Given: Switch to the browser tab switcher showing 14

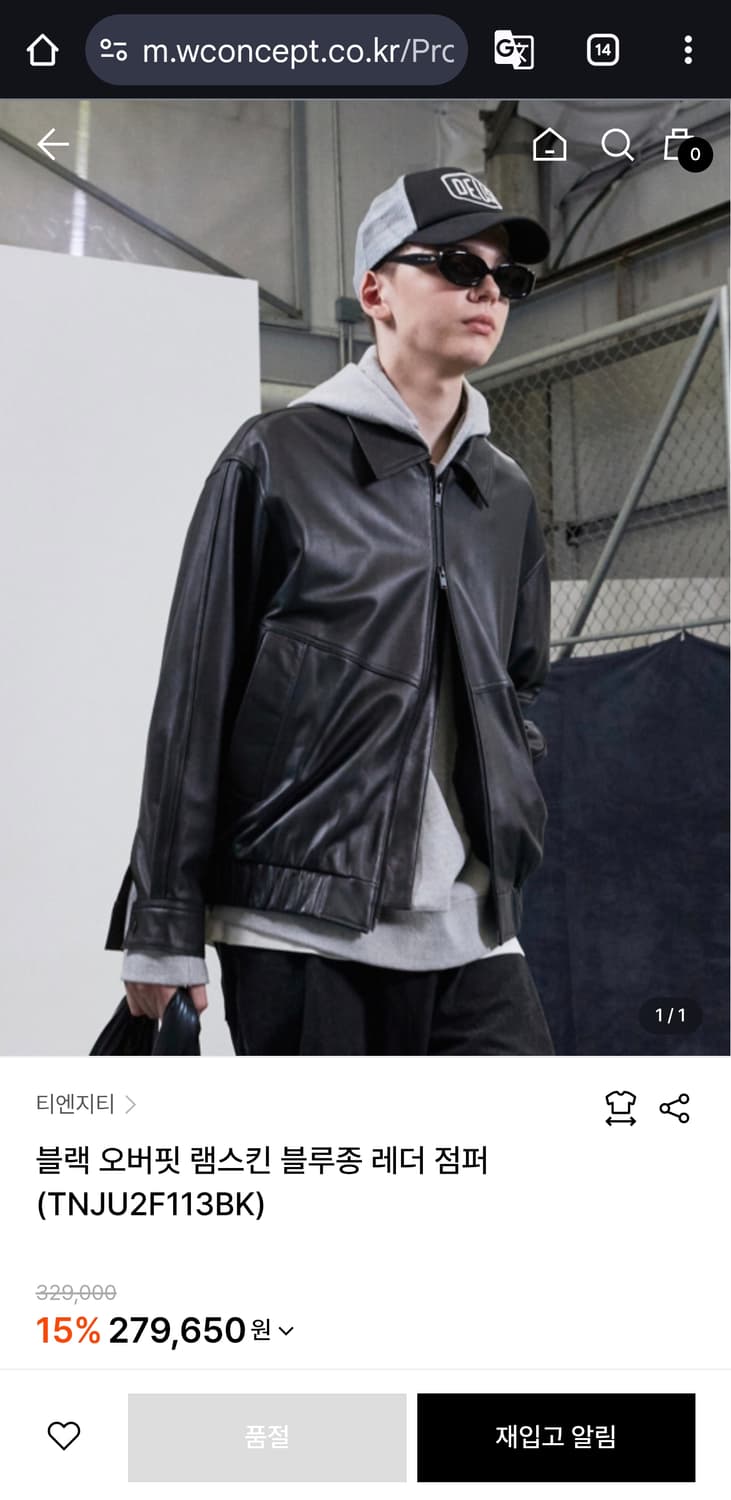Looking at the screenshot, I should point(603,50).
